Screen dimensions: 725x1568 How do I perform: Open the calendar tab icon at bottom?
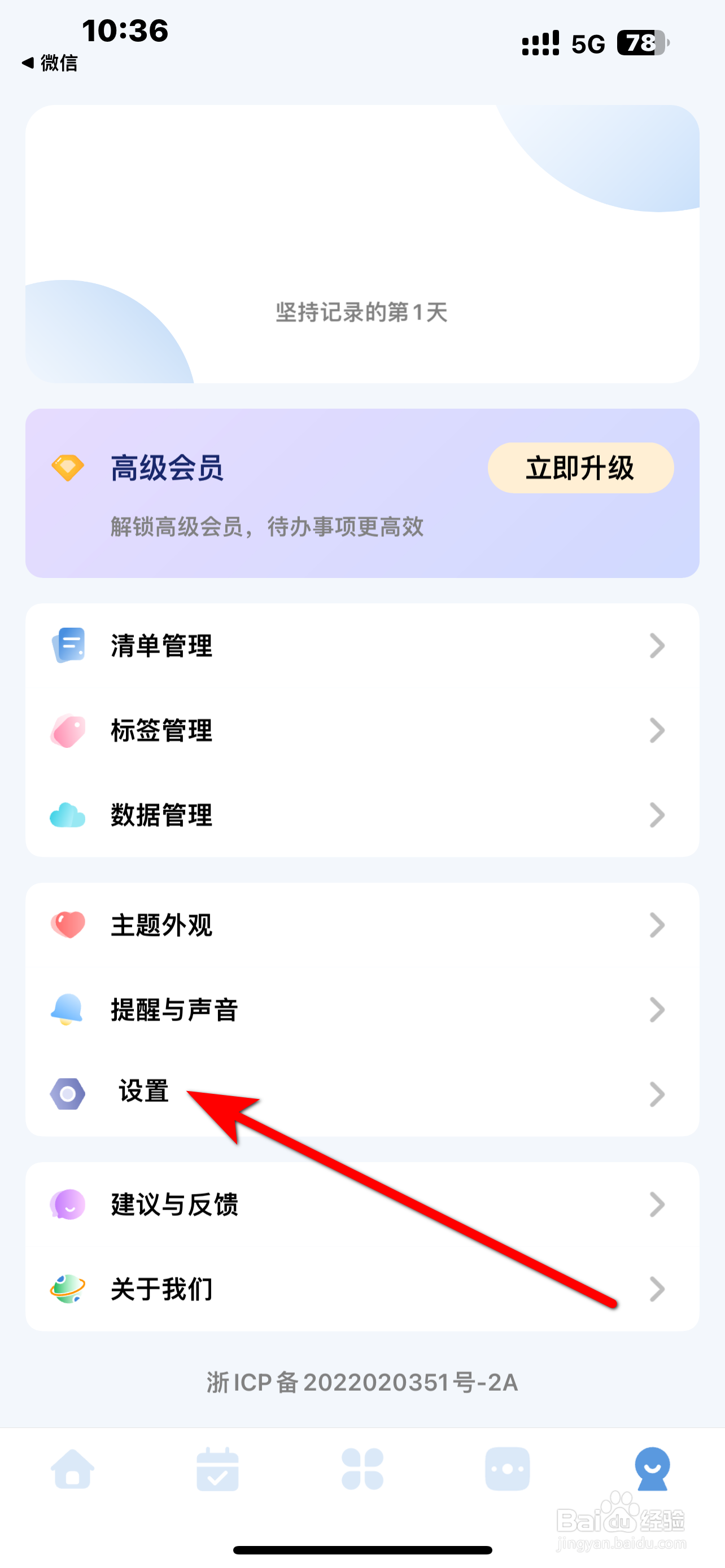[x=217, y=1469]
